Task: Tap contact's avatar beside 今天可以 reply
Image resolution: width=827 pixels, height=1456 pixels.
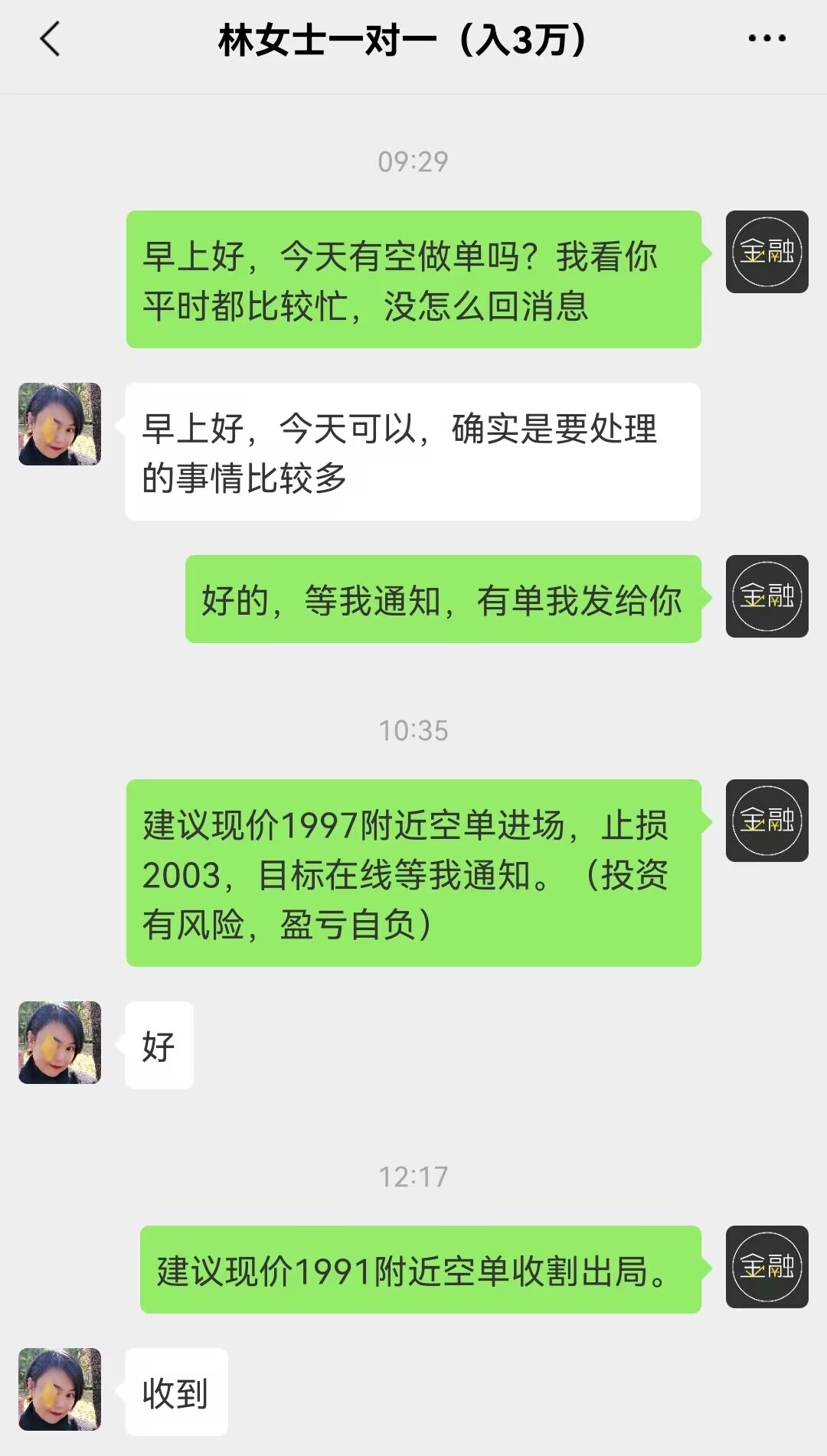Action: coord(60,424)
